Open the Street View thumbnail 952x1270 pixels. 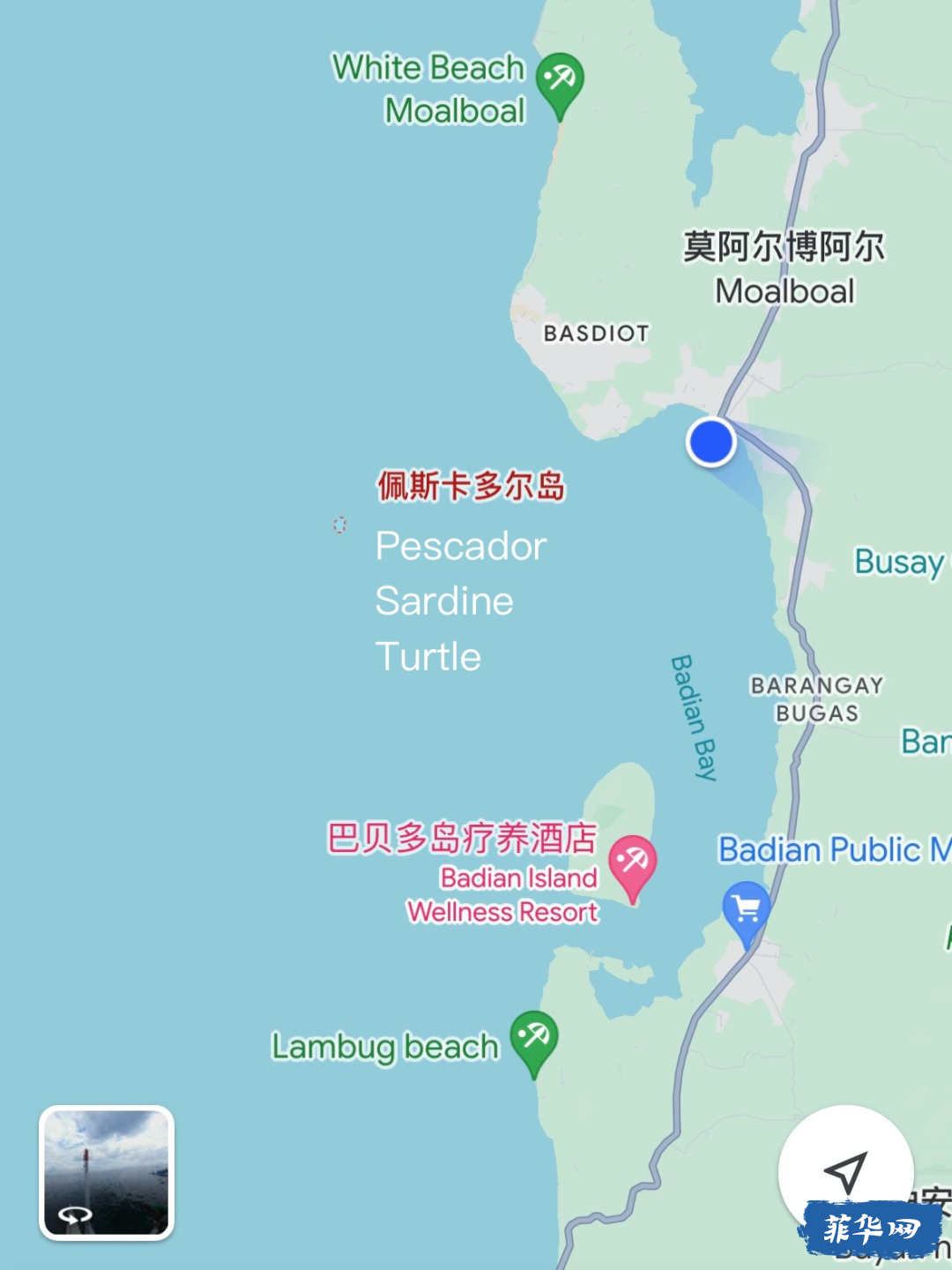tap(107, 1172)
